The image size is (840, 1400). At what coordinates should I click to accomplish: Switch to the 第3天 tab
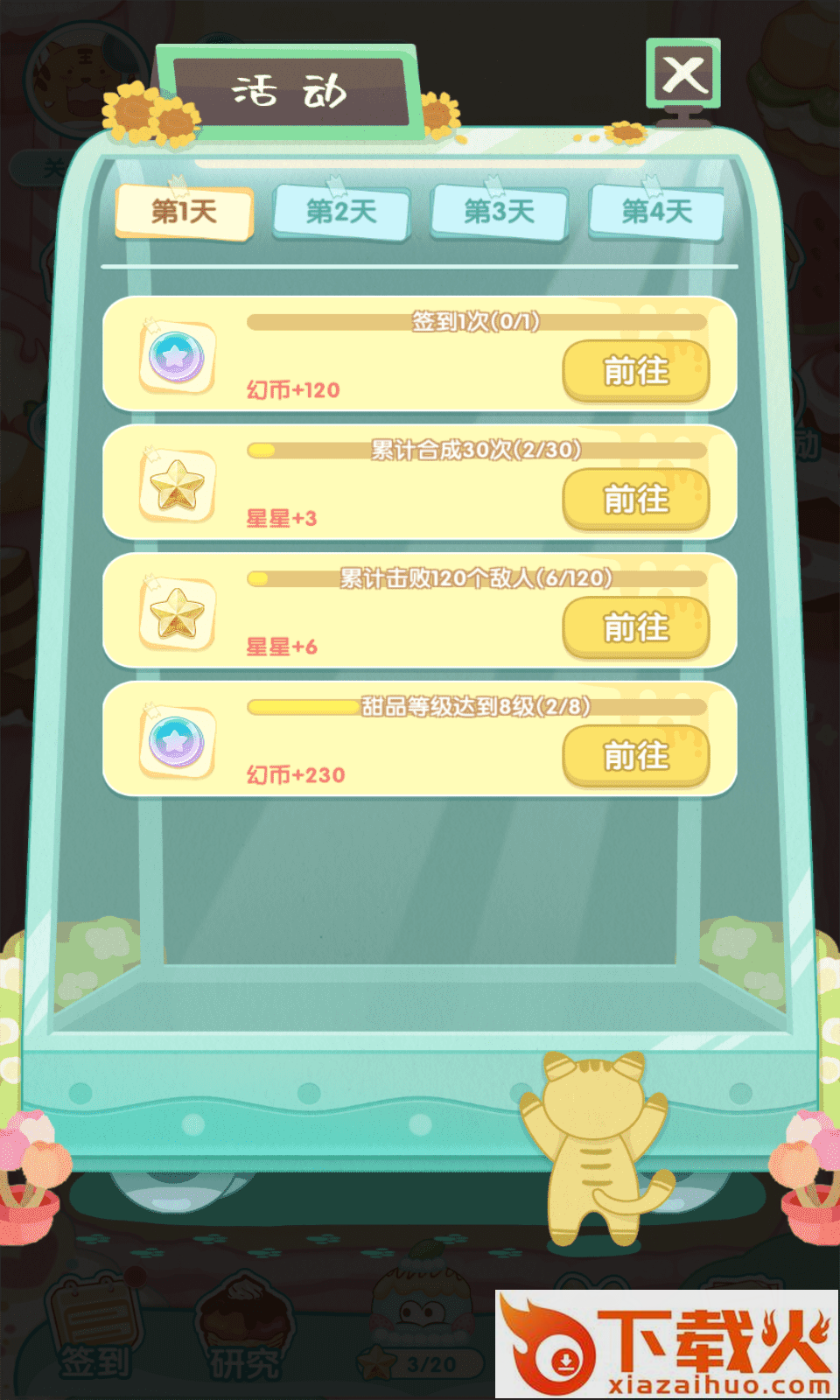click(499, 212)
